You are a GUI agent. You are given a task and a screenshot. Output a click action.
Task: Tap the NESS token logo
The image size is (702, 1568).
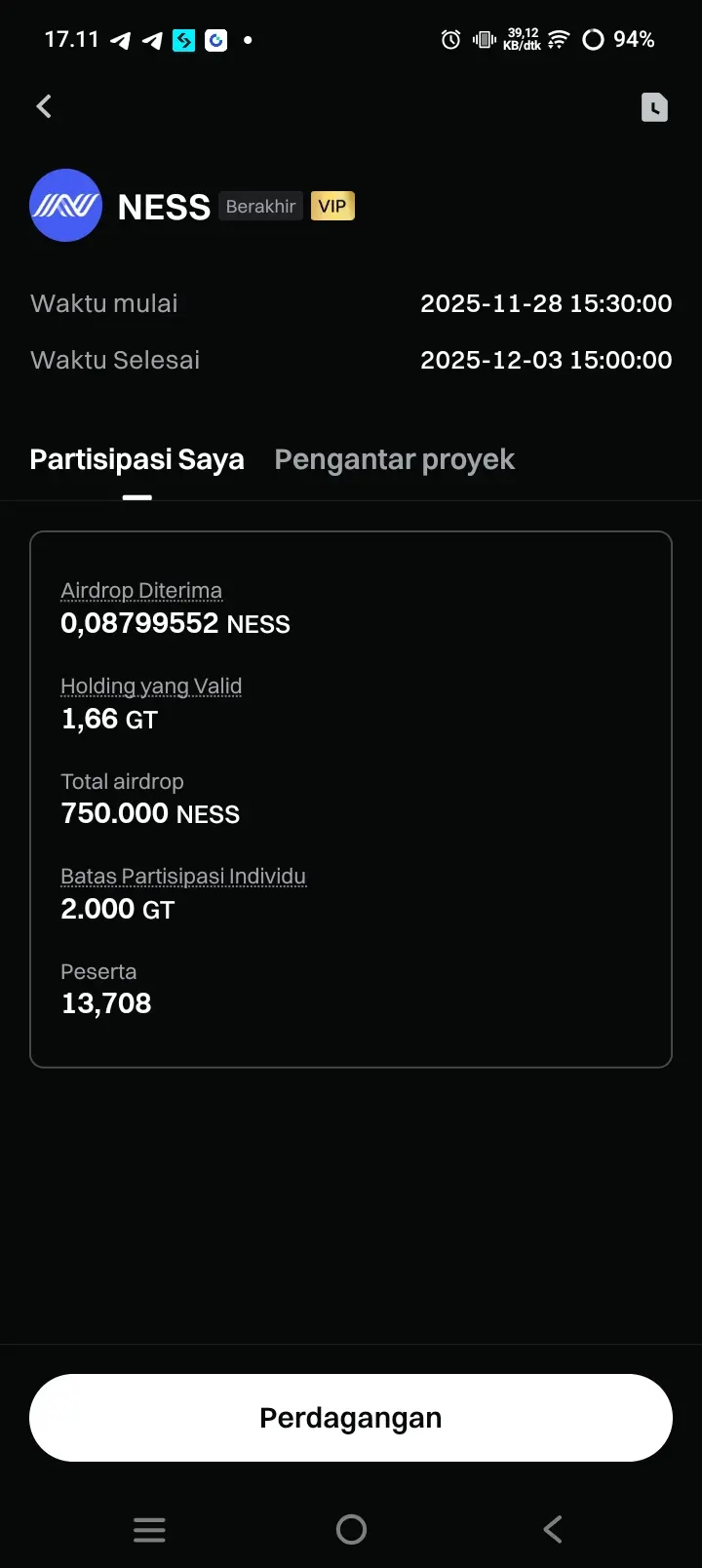point(65,206)
